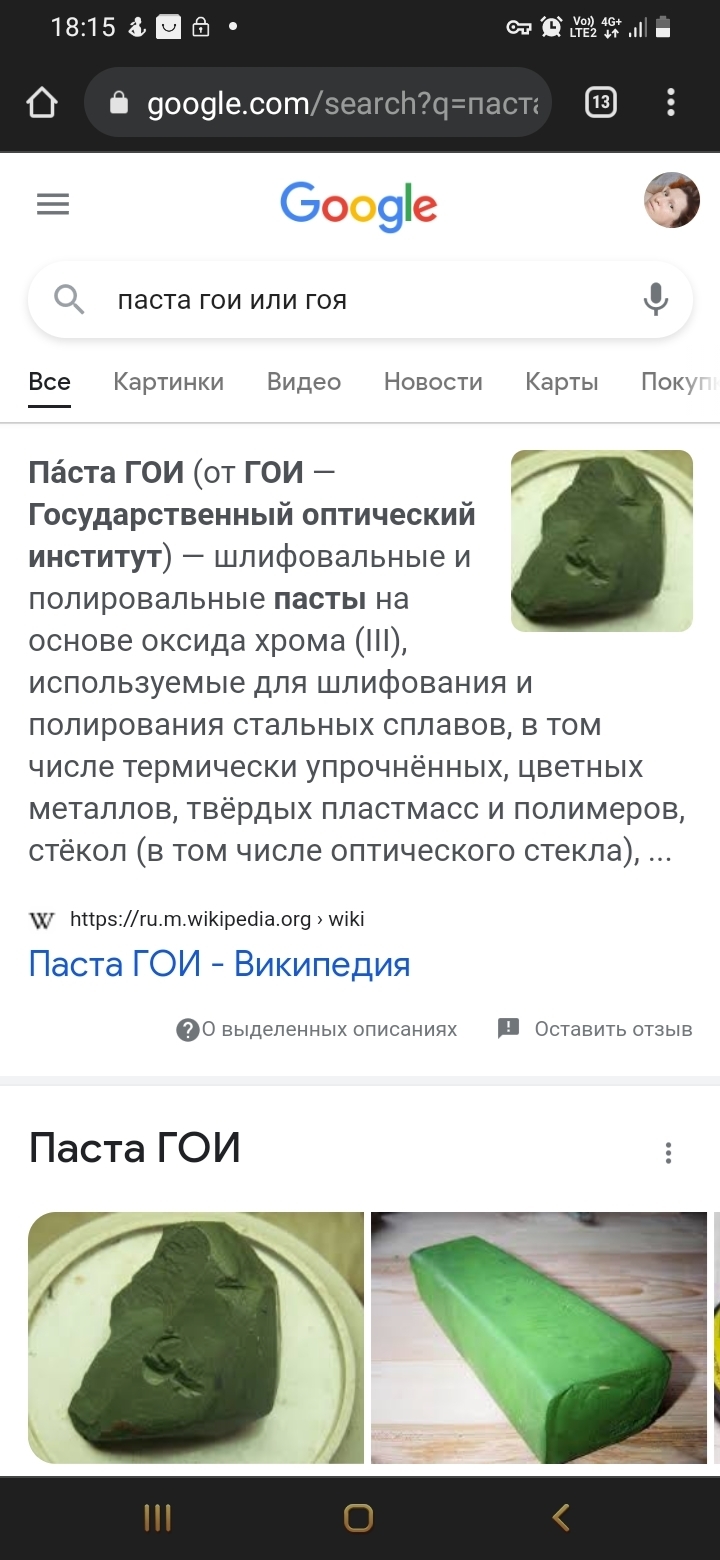The image size is (720, 1560).
Task: Open the featured snippet thumbnail image
Action: 601,541
